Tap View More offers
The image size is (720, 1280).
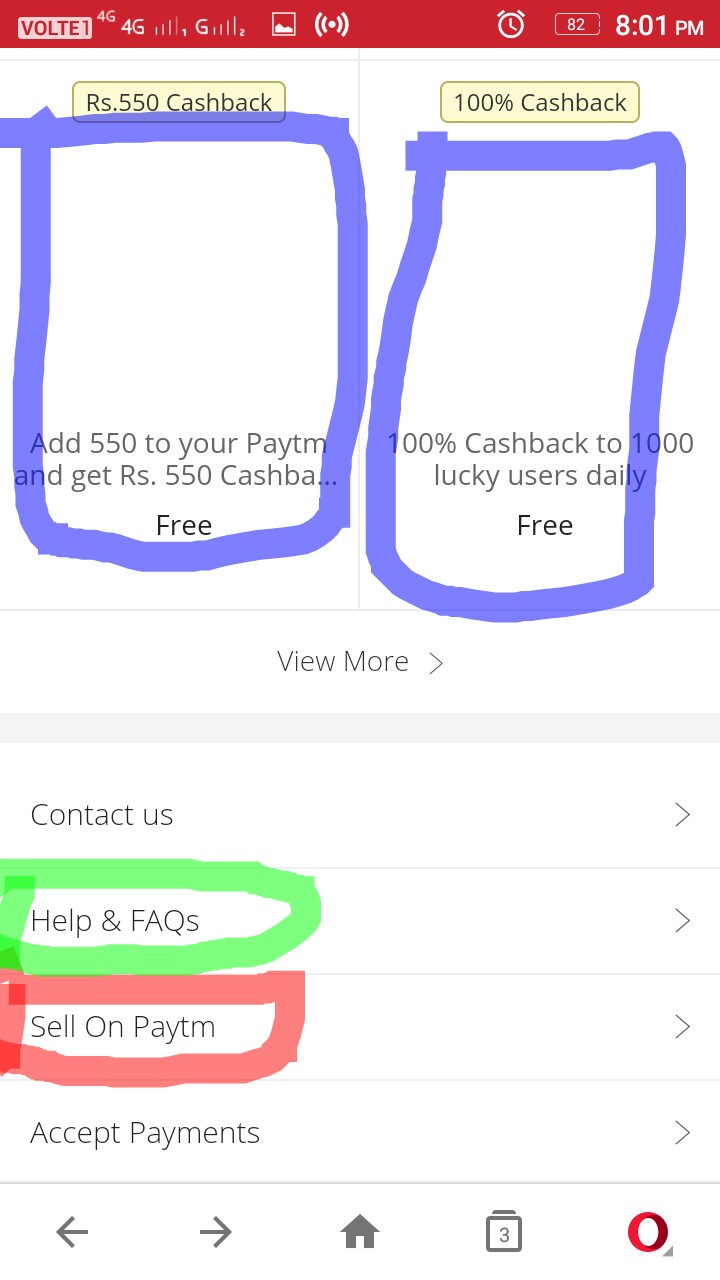click(x=360, y=662)
